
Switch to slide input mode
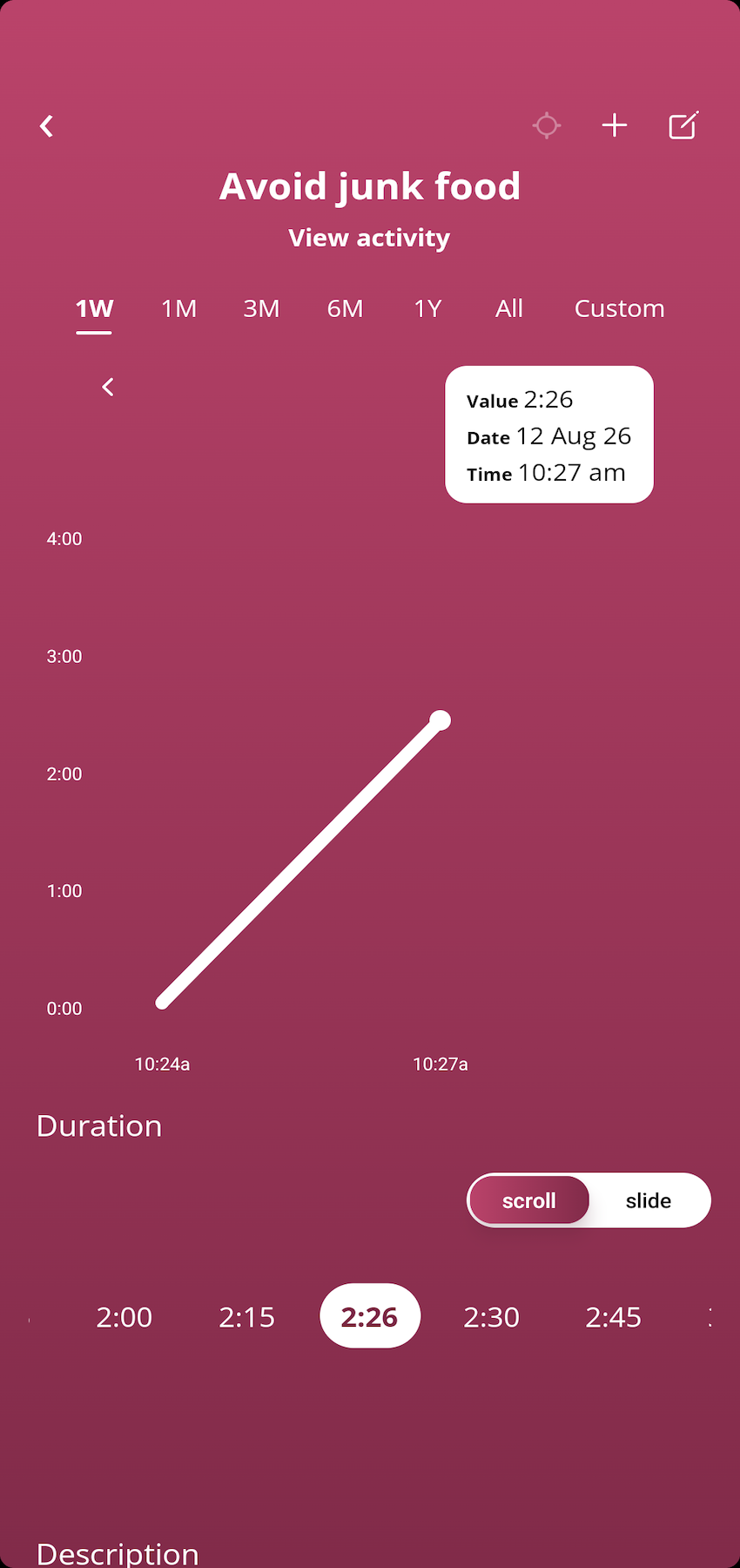649,1200
